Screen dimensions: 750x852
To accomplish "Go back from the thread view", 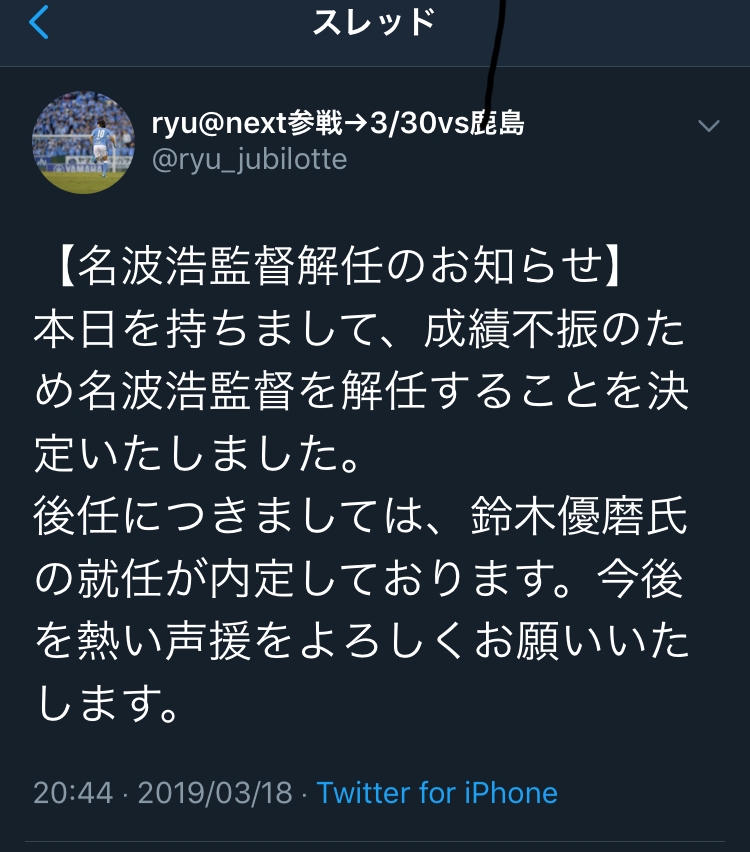I will tap(39, 22).
